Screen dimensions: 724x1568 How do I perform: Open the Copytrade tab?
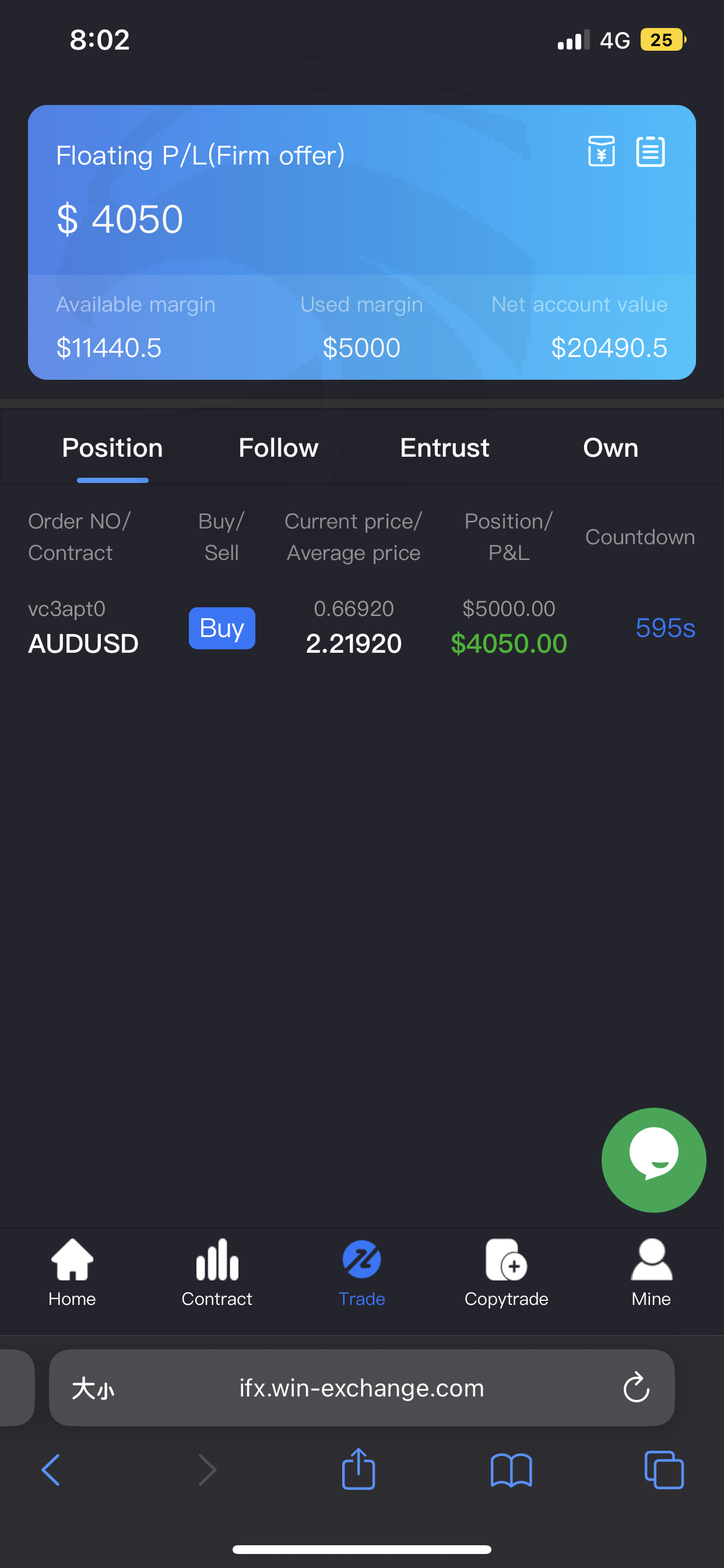(506, 1272)
